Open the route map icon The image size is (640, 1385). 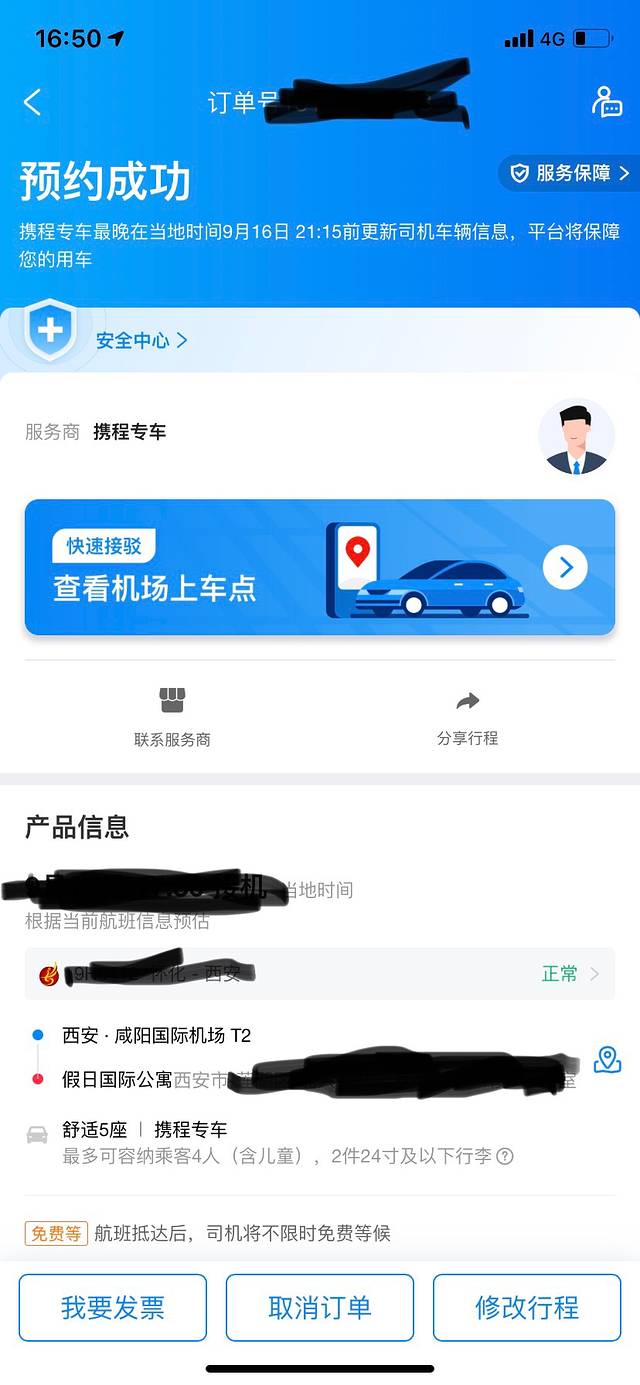tap(607, 1060)
